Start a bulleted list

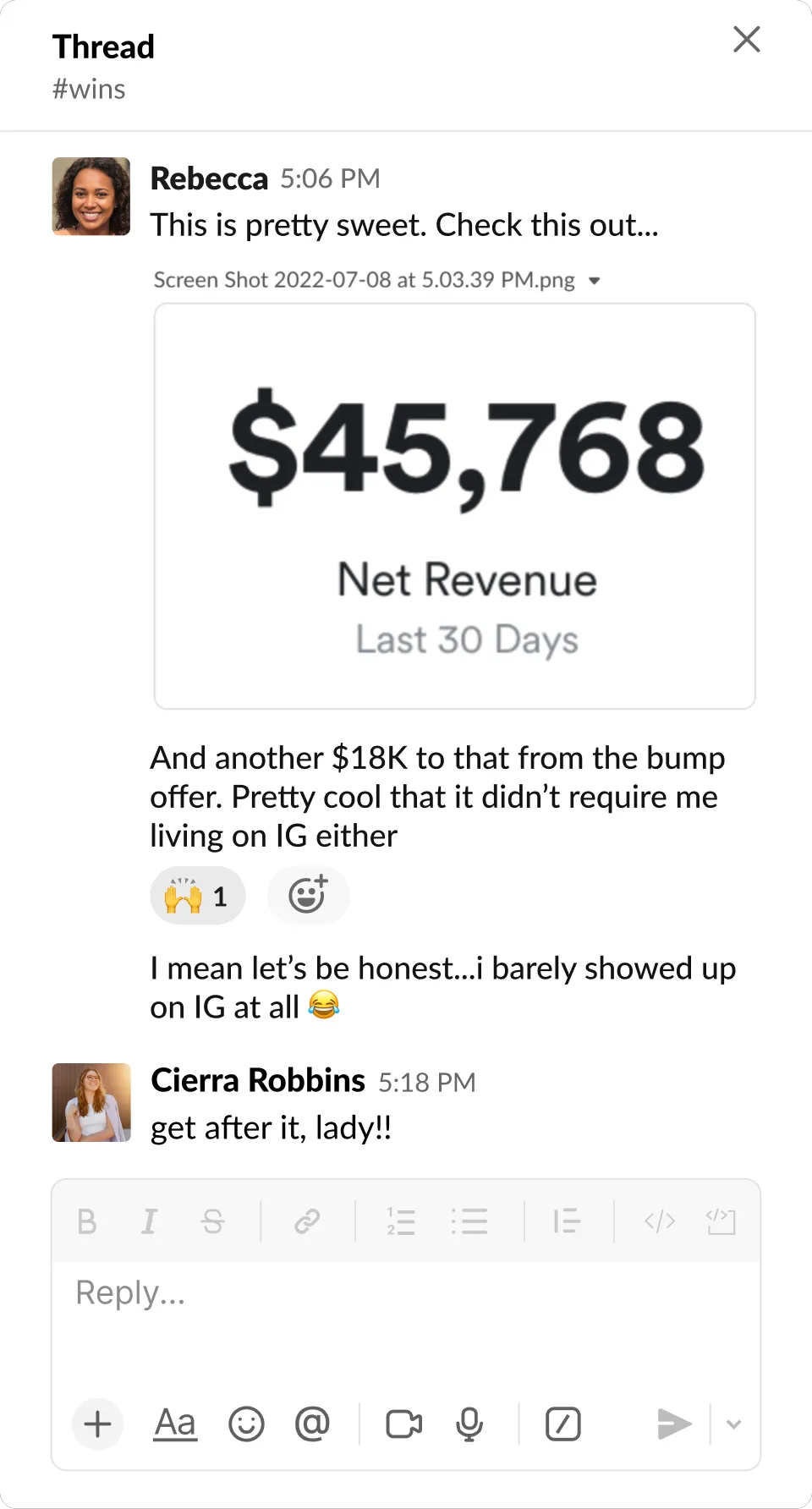click(x=469, y=1221)
